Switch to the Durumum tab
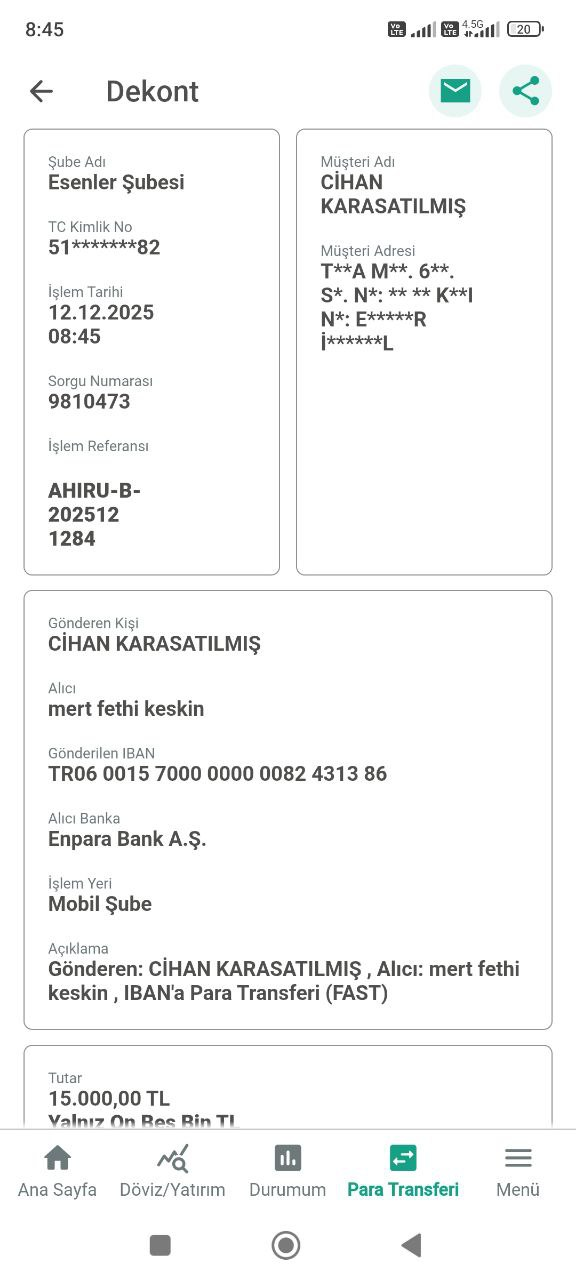 click(x=288, y=1172)
